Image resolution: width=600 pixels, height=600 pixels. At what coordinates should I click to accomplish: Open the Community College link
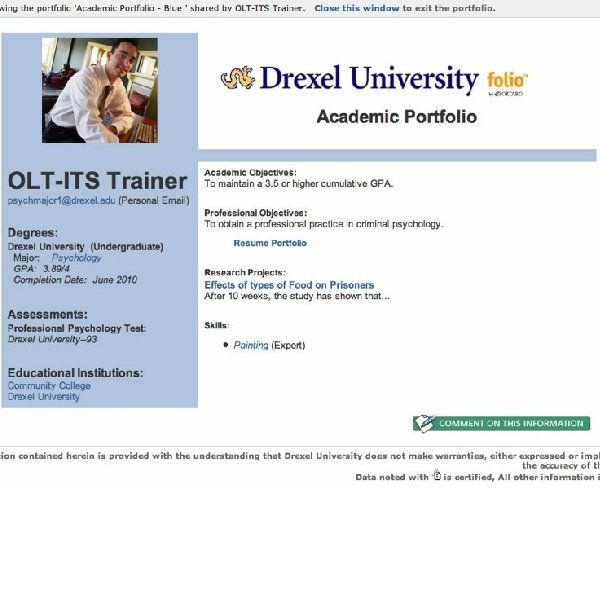[49, 386]
